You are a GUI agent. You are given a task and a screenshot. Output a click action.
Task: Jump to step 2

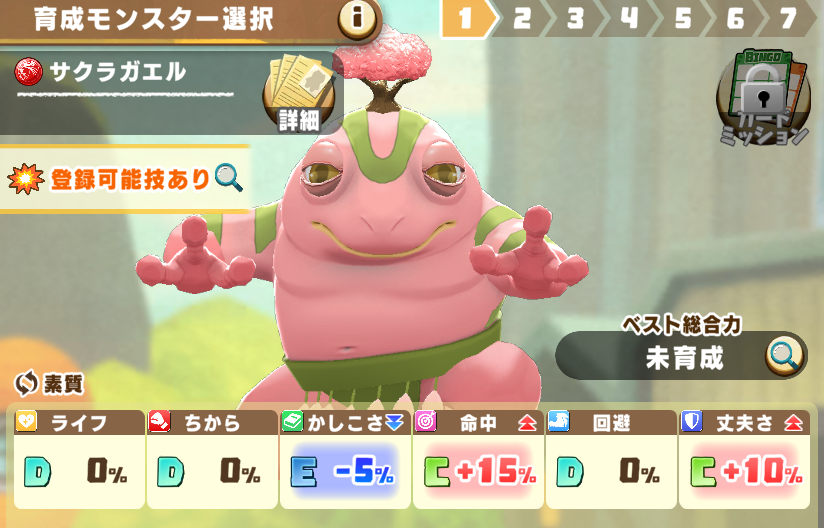click(x=522, y=18)
